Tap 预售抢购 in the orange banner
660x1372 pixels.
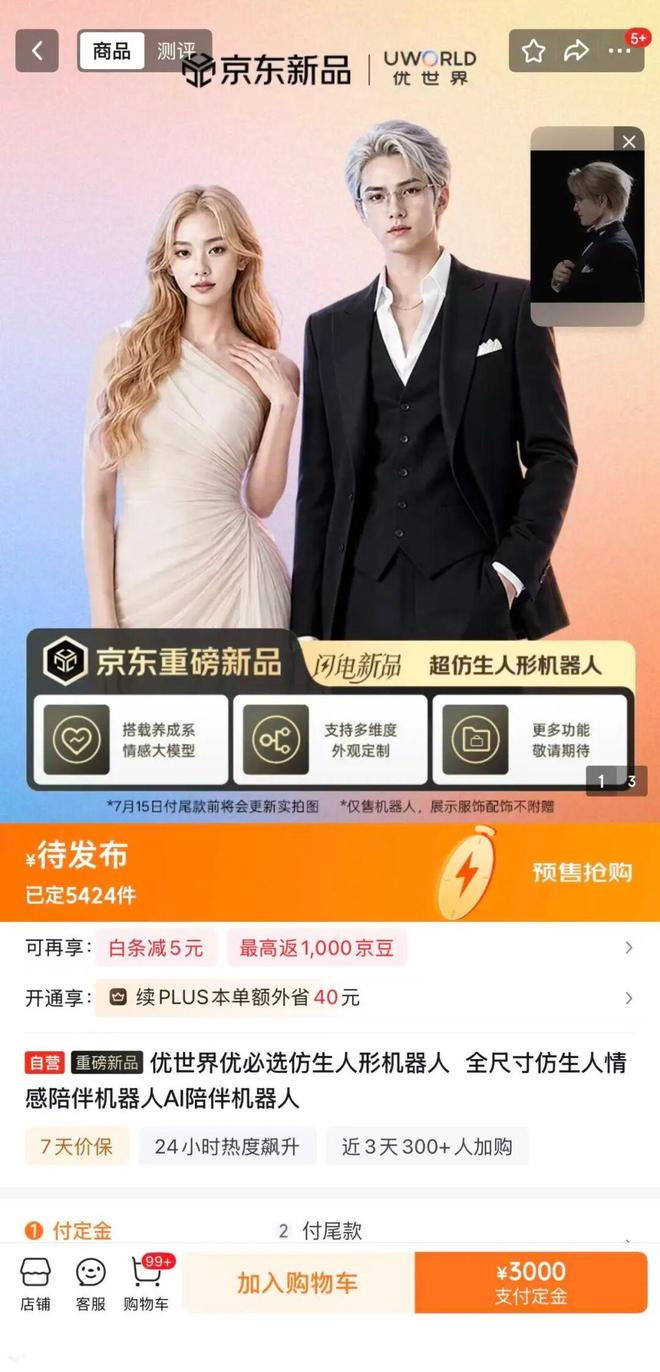pyautogui.click(x=582, y=872)
